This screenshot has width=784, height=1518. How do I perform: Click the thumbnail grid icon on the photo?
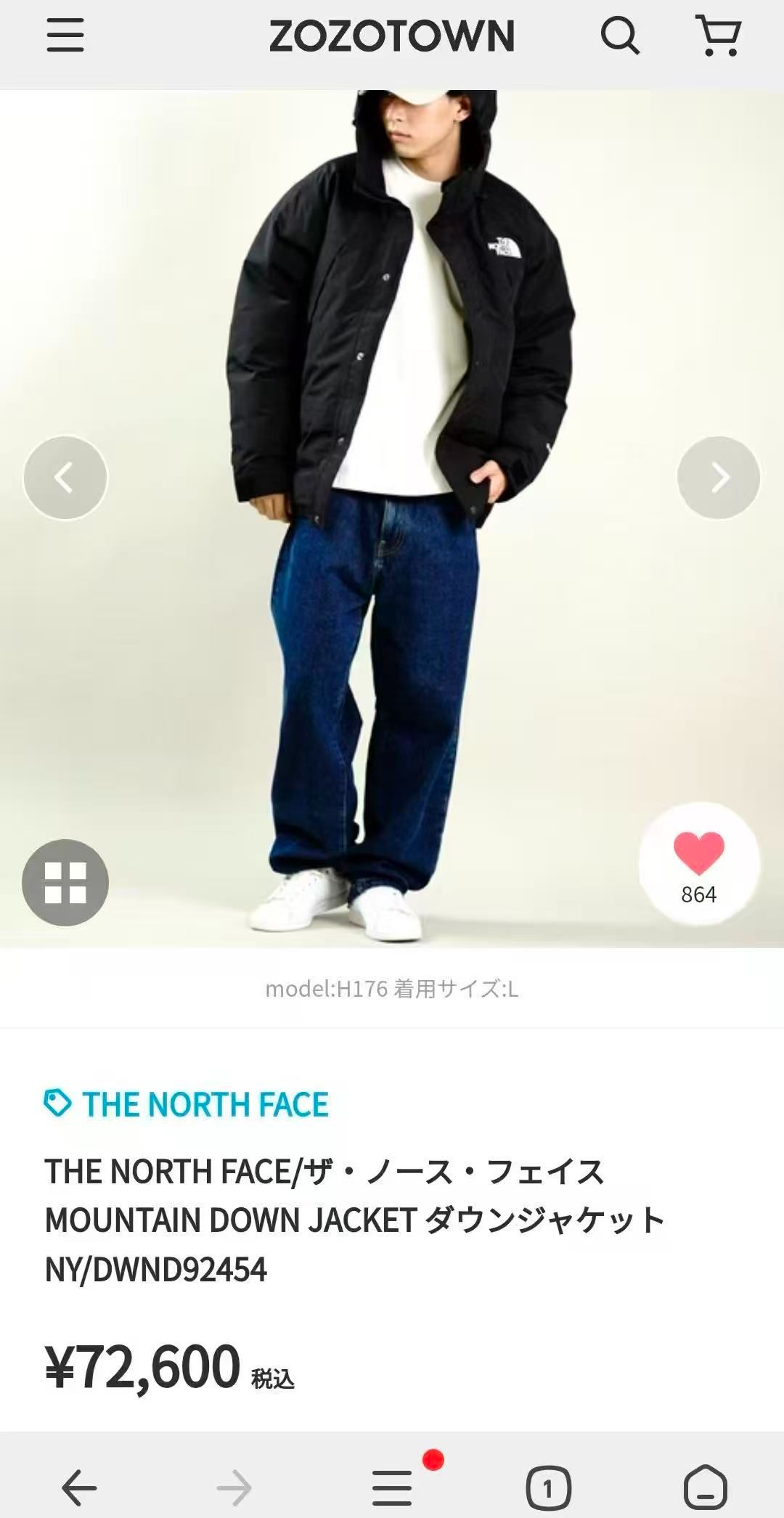65,881
